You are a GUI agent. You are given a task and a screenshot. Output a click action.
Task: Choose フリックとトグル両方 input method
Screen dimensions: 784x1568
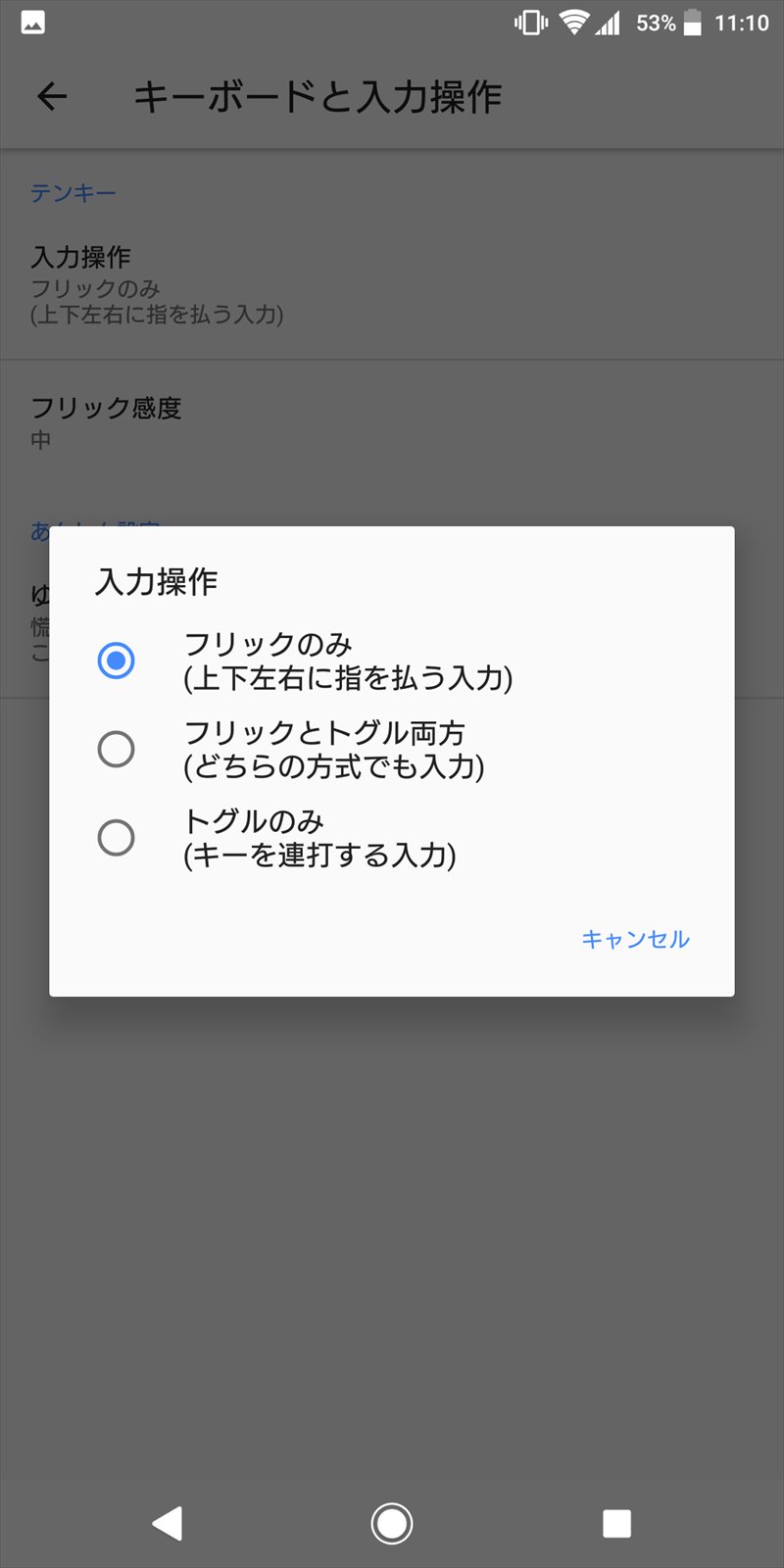tap(116, 749)
